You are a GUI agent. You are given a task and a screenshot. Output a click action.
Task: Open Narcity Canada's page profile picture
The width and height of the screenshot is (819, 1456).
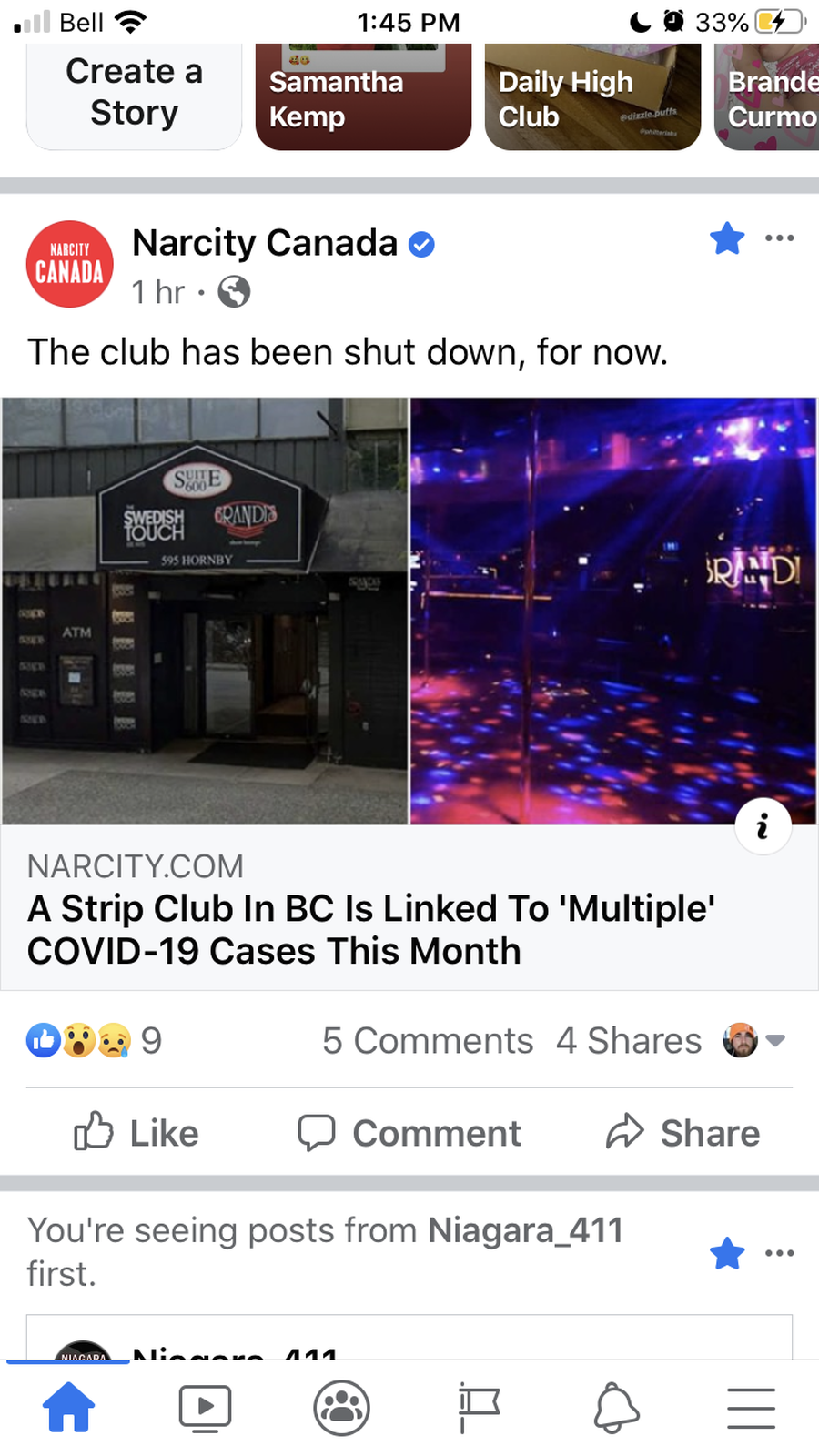click(x=70, y=264)
